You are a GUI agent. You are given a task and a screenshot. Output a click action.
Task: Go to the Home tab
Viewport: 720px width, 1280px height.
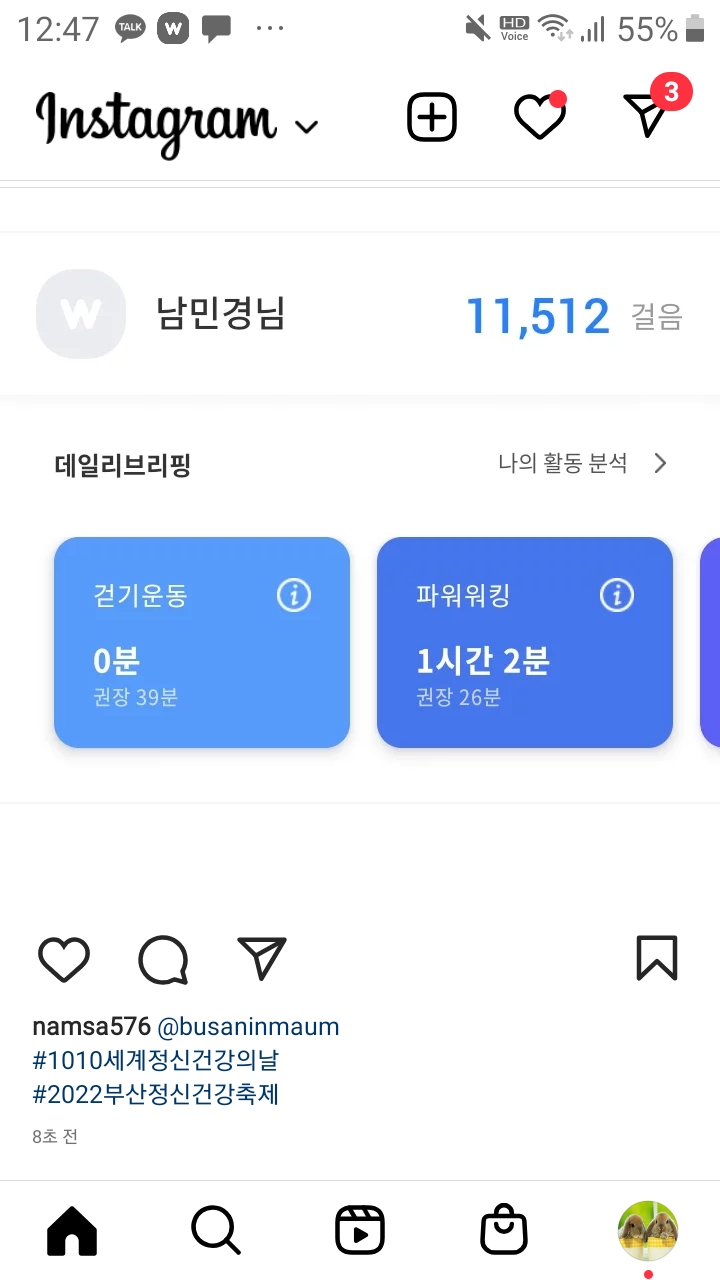pos(72,1230)
